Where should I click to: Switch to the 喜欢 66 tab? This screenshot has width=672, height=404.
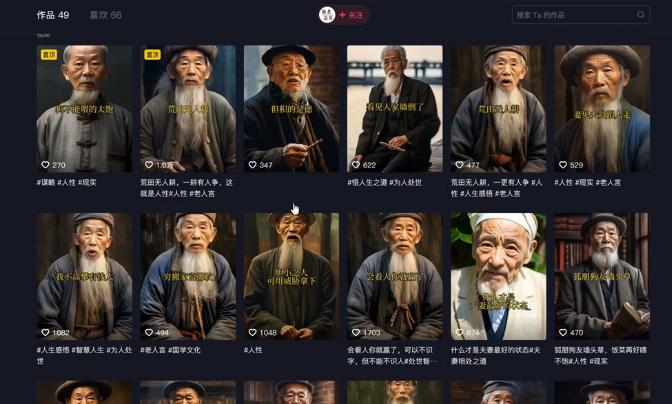[105, 15]
